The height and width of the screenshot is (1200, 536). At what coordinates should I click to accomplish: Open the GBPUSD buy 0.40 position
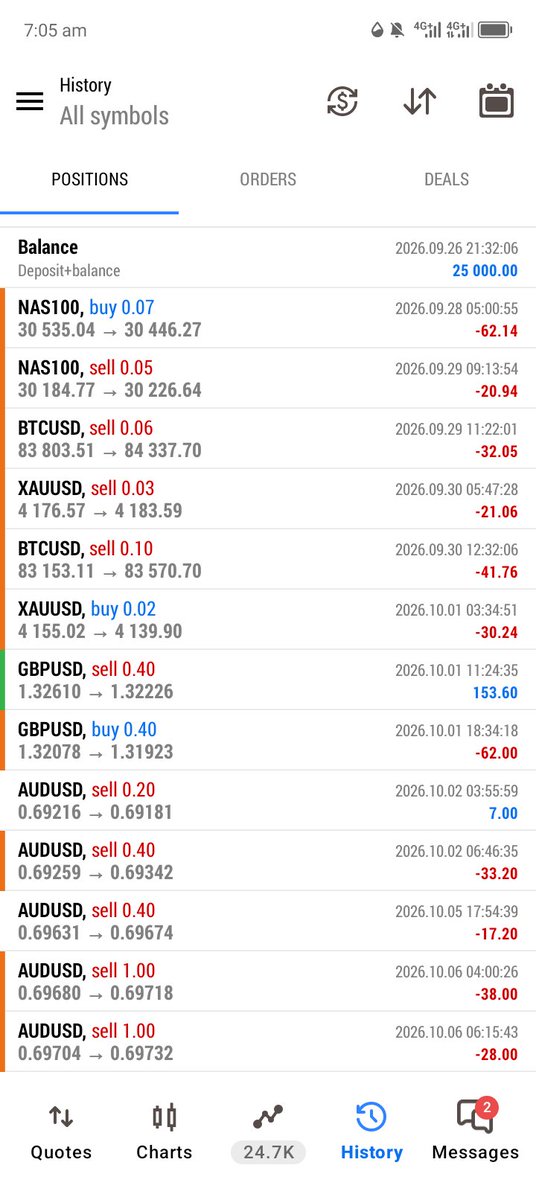pyautogui.click(x=268, y=740)
